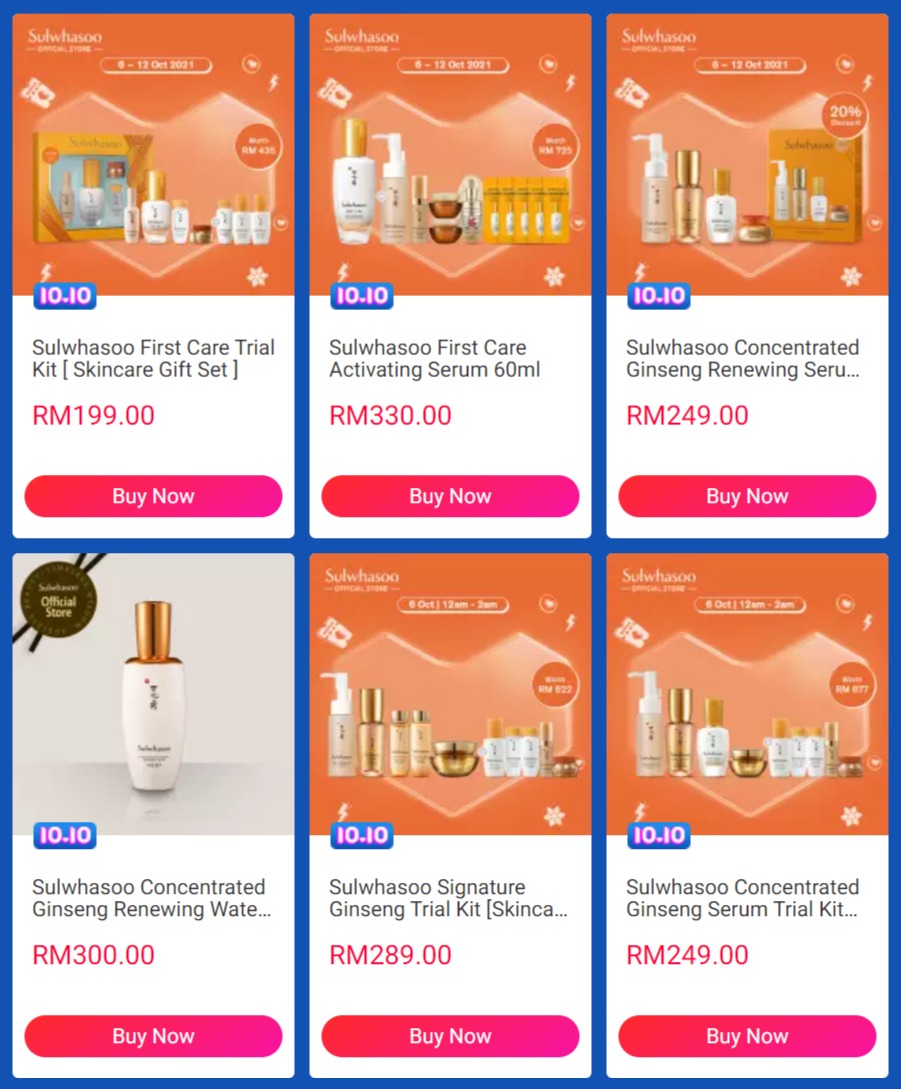This screenshot has width=901, height=1089.
Task: Open the First Care Trial Kit product card
Action: [153, 360]
